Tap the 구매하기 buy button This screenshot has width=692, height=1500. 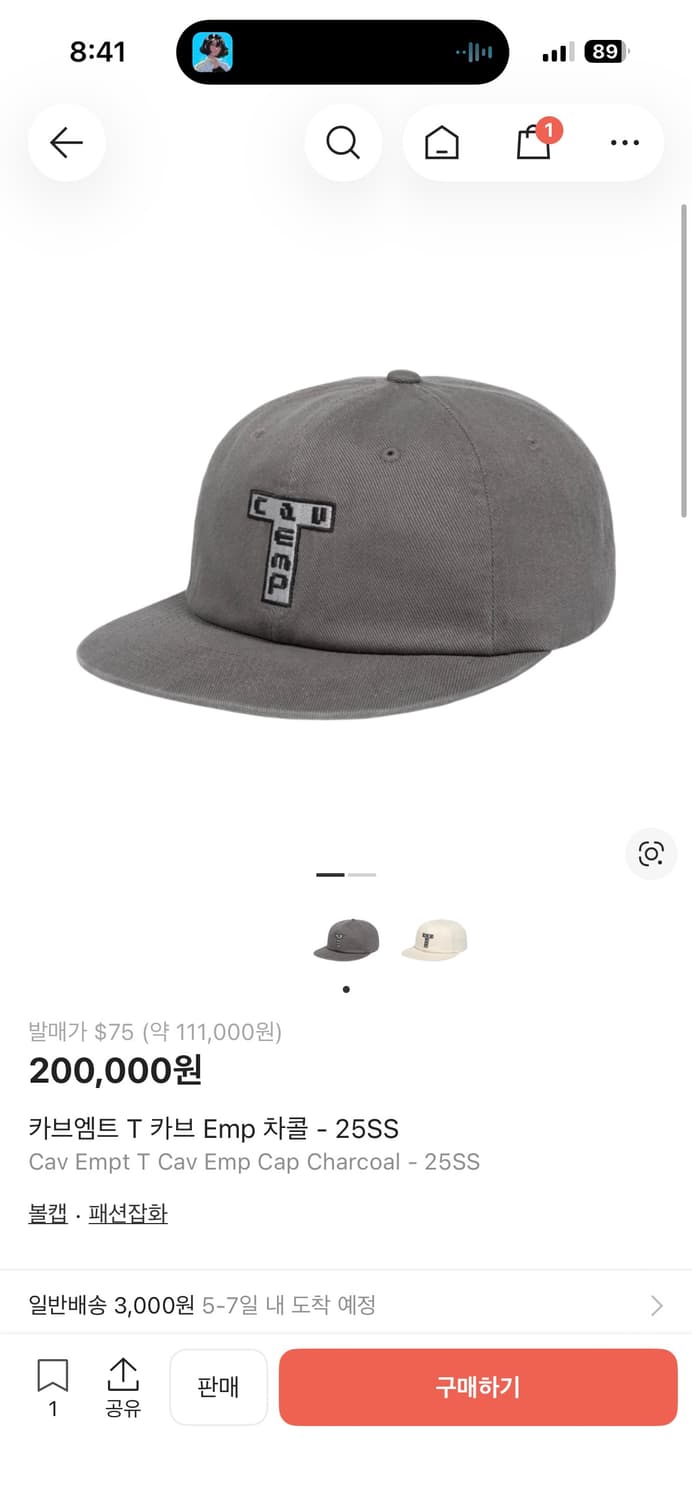coord(478,1387)
